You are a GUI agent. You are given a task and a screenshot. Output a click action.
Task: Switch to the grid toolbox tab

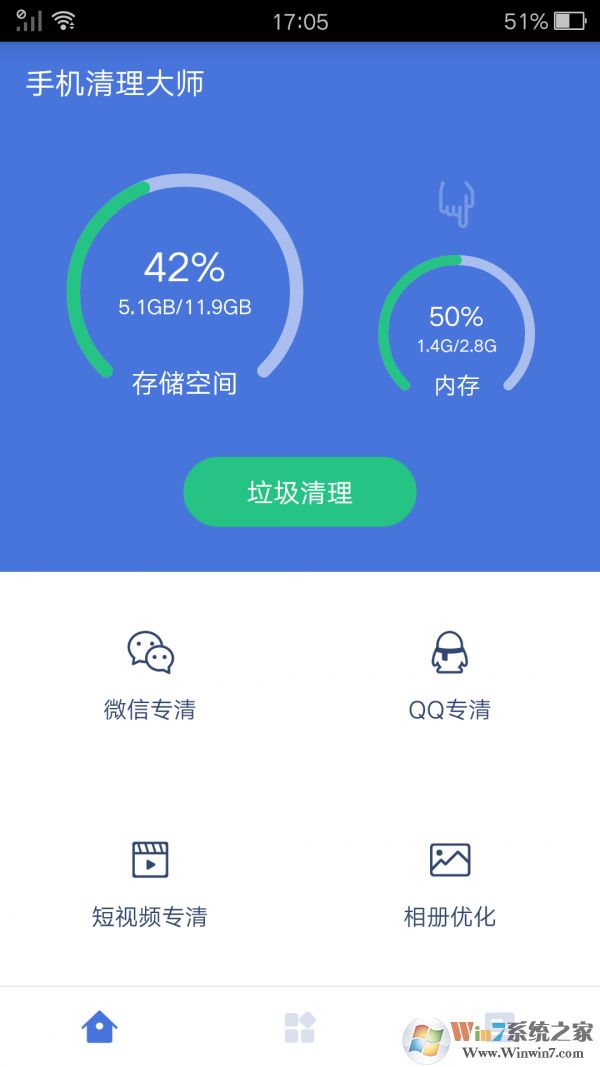pos(299,1026)
